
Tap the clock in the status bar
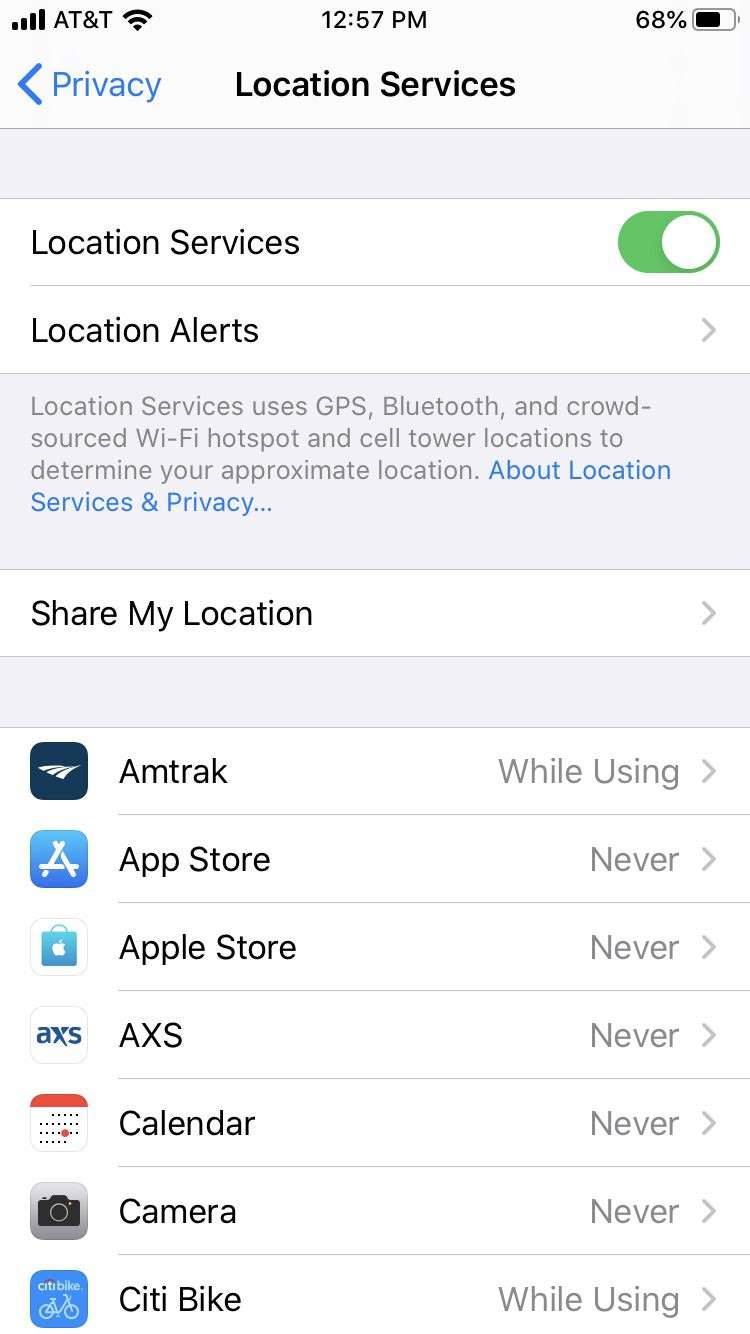(x=374, y=19)
